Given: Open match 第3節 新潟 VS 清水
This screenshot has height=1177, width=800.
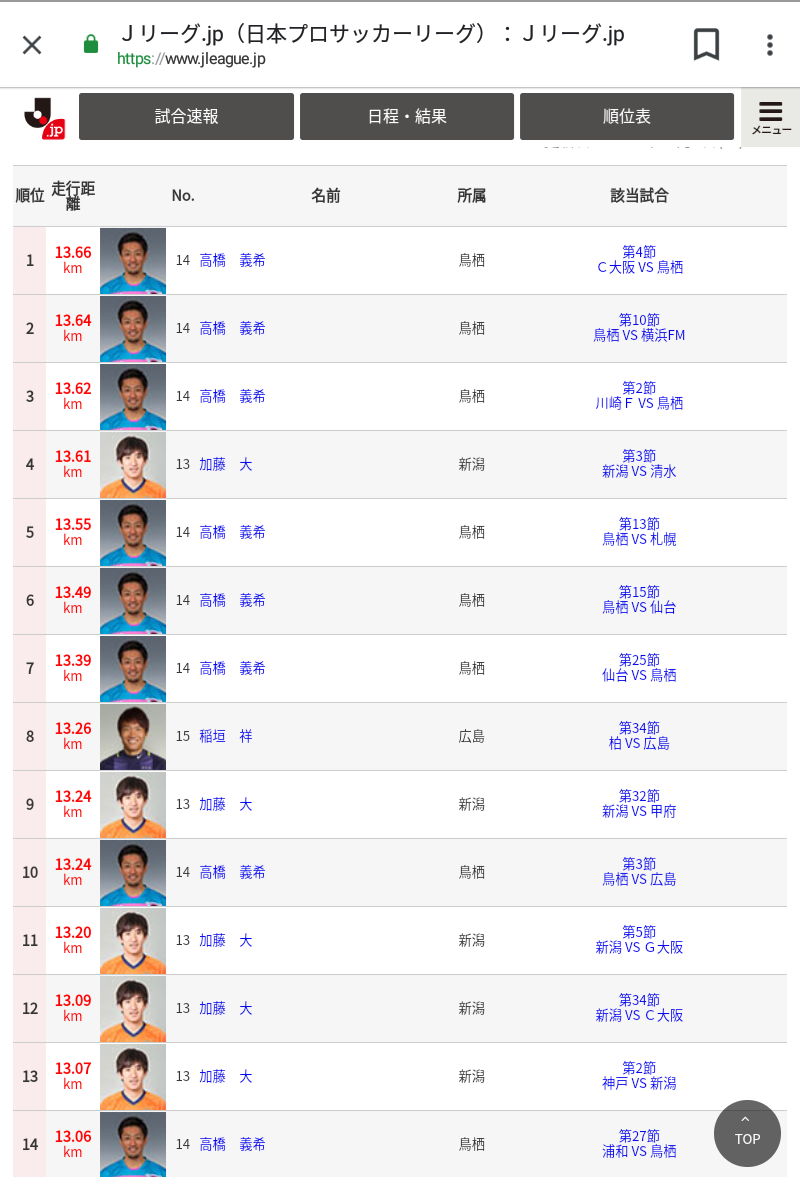Looking at the screenshot, I should point(639,464).
